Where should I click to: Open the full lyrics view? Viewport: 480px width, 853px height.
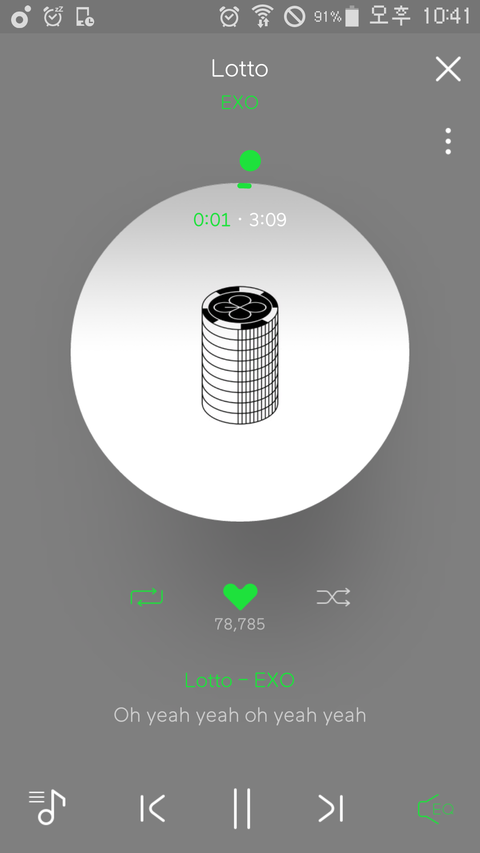coord(239,714)
